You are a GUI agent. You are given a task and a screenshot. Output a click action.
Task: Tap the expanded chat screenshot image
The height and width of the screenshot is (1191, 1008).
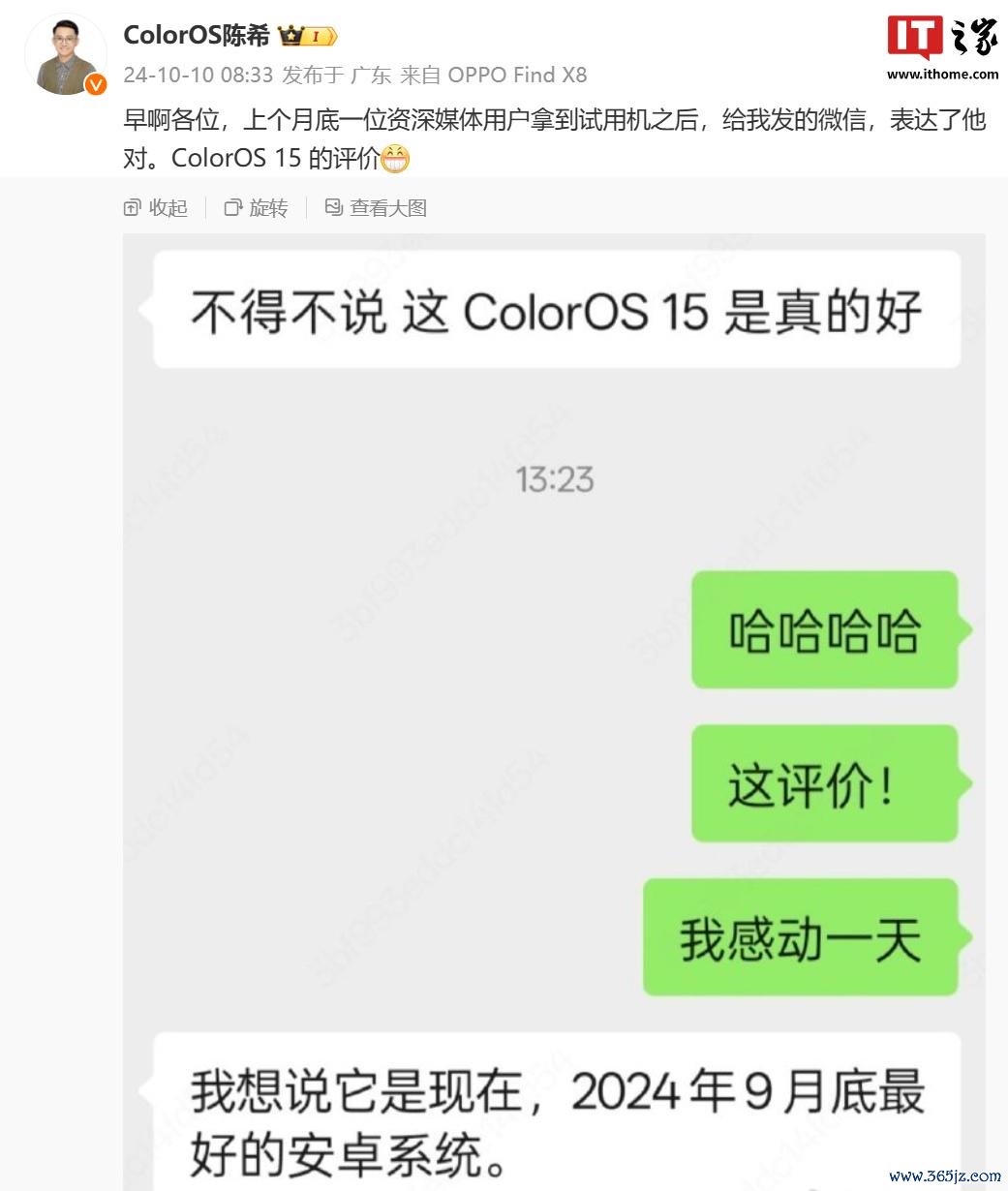(554, 712)
